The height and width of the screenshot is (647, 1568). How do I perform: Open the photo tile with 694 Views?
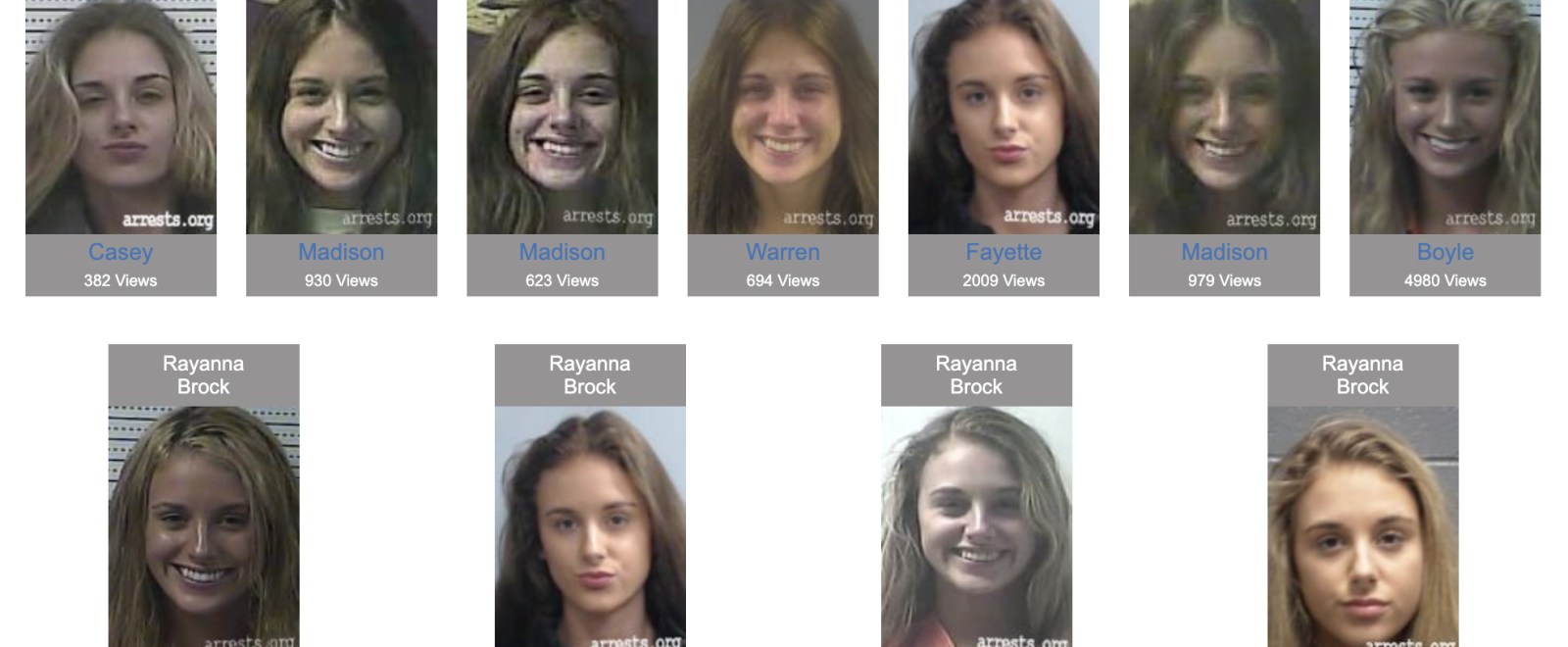pyautogui.click(x=782, y=118)
